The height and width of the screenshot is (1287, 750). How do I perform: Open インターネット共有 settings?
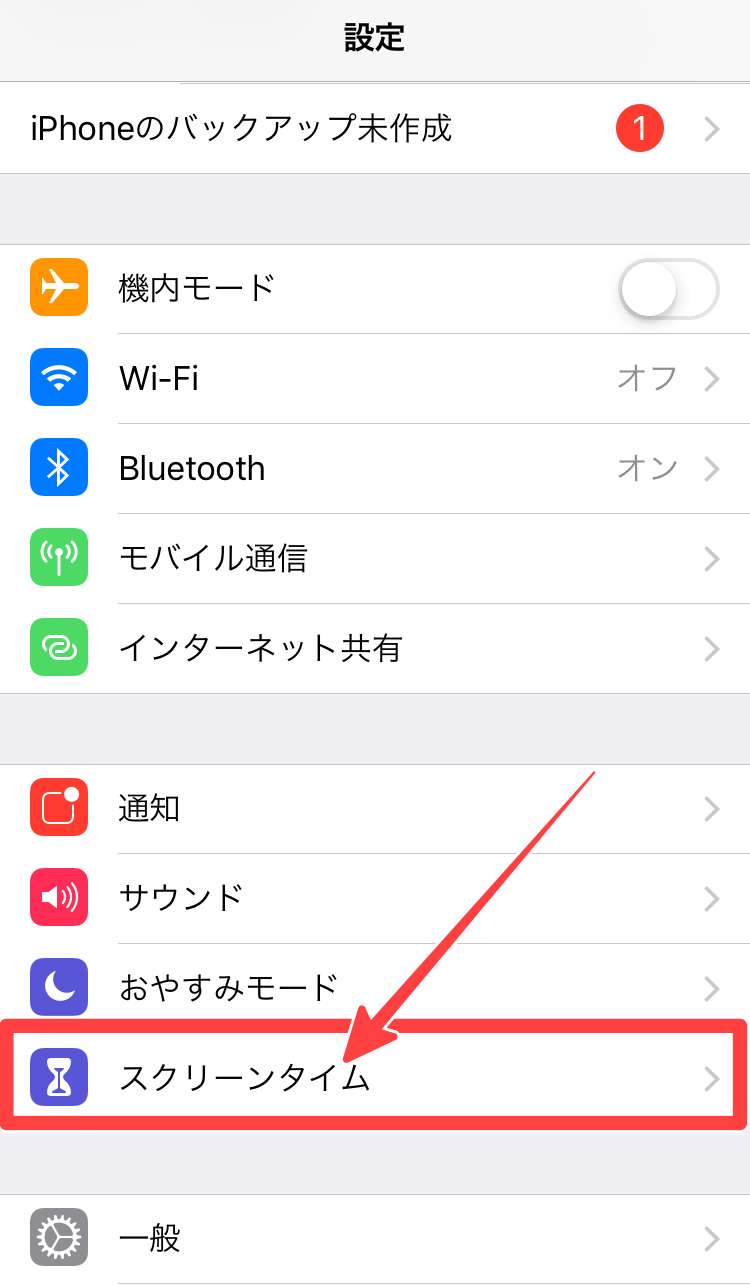pos(375,649)
